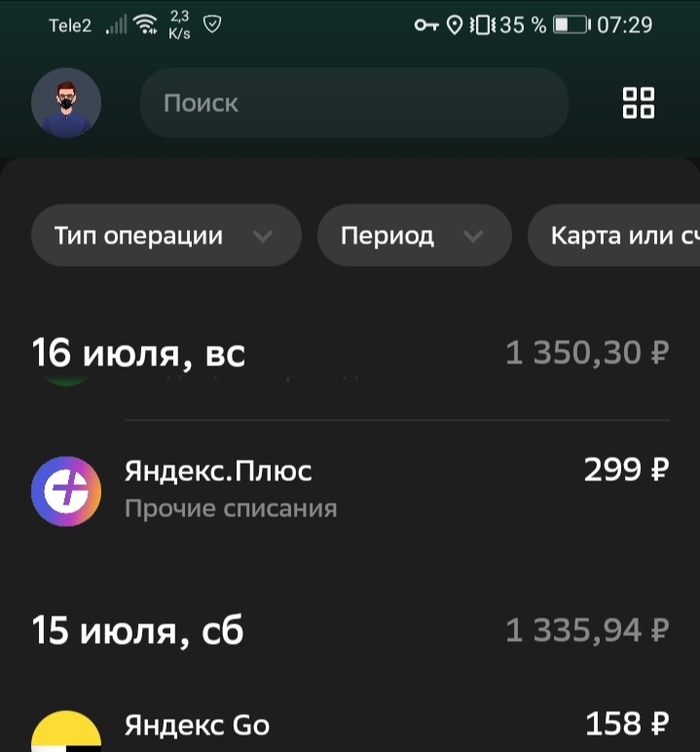700x752 pixels.
Task: Expand the Период filter
Action: tap(414, 236)
